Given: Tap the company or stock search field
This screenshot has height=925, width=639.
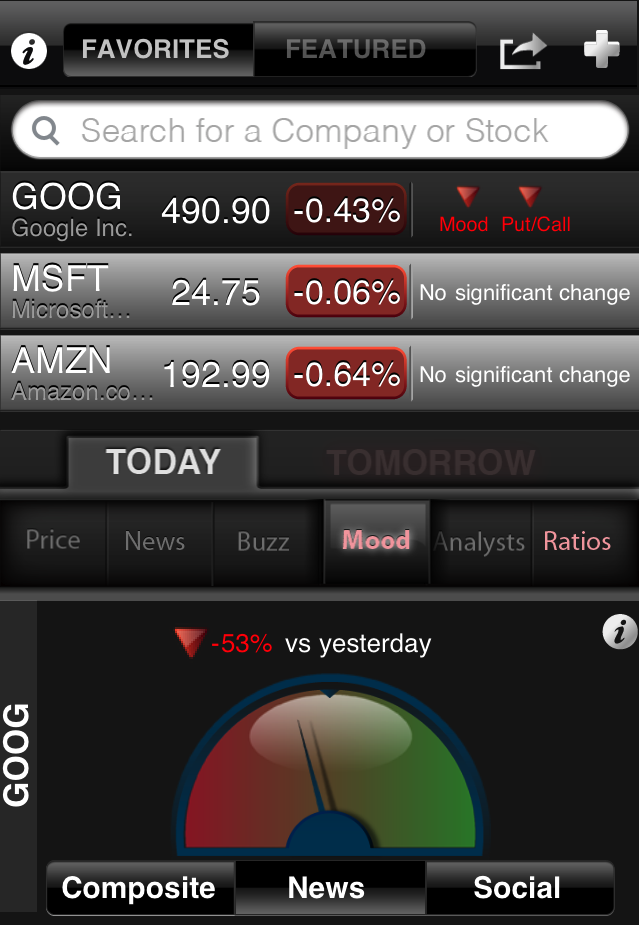Looking at the screenshot, I should 320,131.
